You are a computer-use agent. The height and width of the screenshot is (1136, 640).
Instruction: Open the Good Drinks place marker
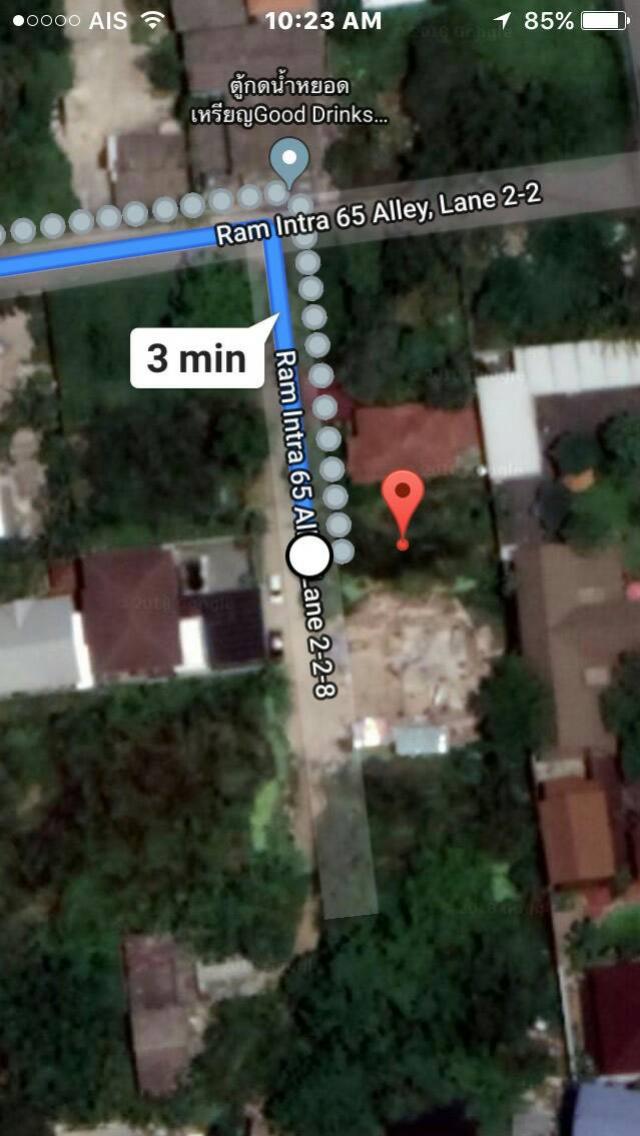point(289,162)
